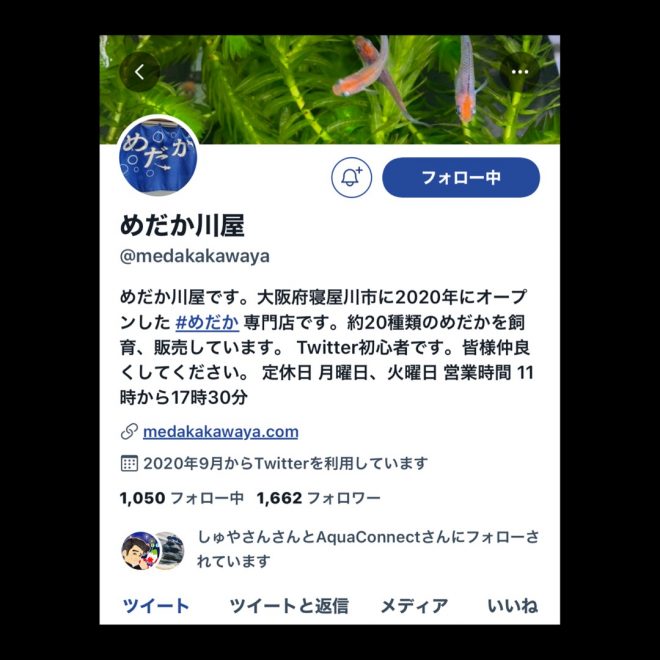The width and height of the screenshot is (660, 660).
Task: Open the three-dot overflow menu
Action: tap(519, 72)
